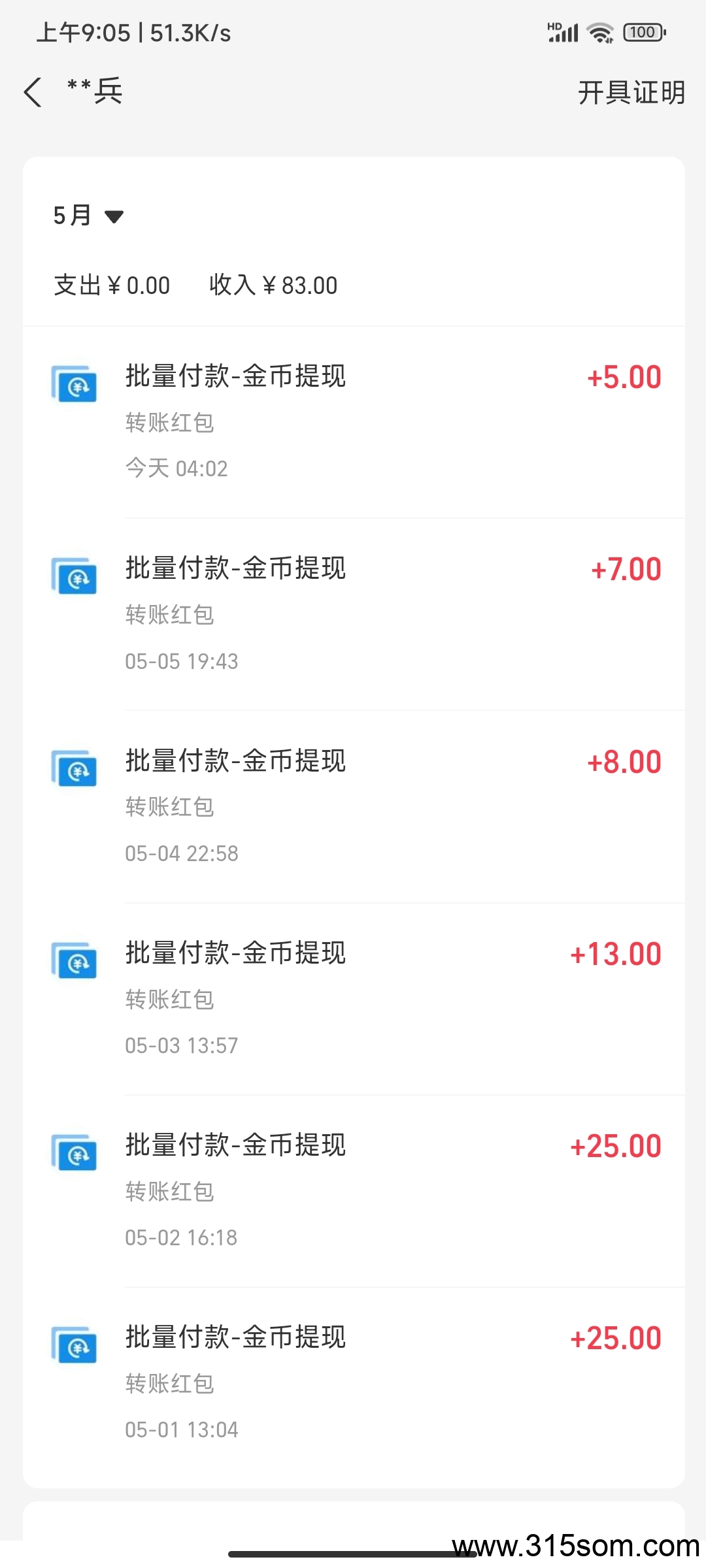The height and width of the screenshot is (1568, 706).
Task: Open the +25.00 transaction dated 05-01 13:04
Action: [354, 1383]
